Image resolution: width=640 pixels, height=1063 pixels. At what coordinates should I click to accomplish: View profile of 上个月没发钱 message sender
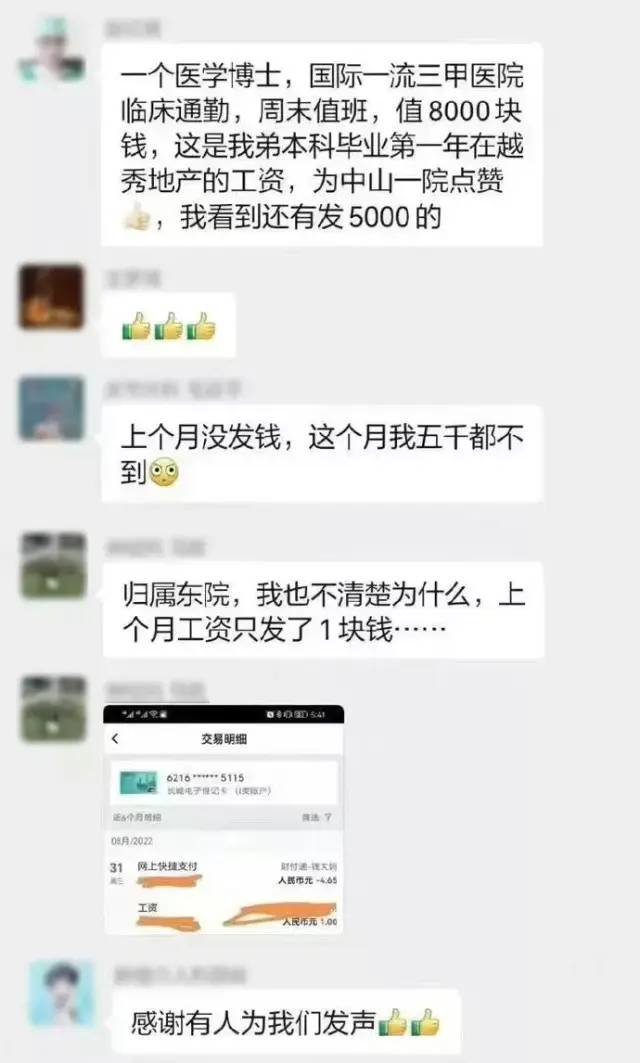pyautogui.click(x=52, y=408)
